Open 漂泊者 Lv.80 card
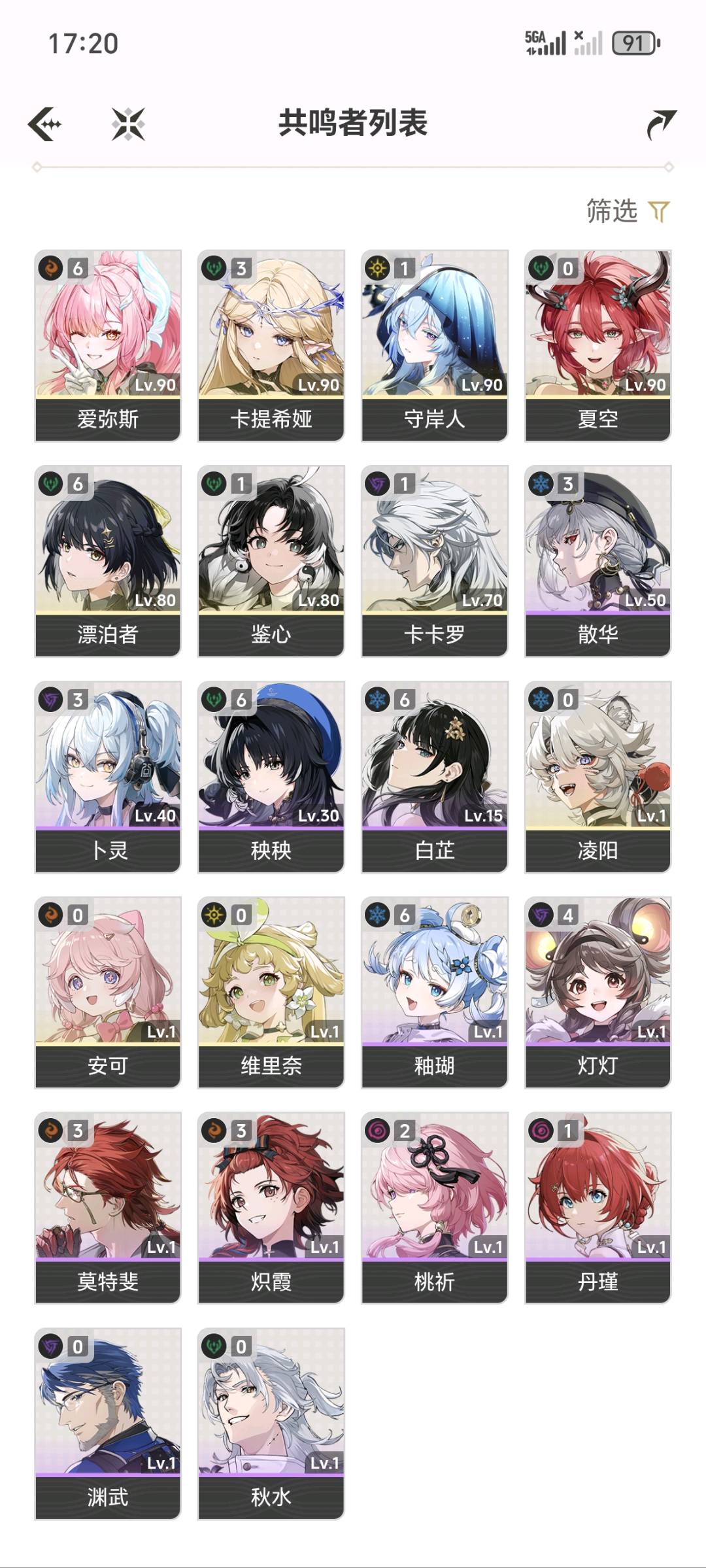 pos(108,560)
